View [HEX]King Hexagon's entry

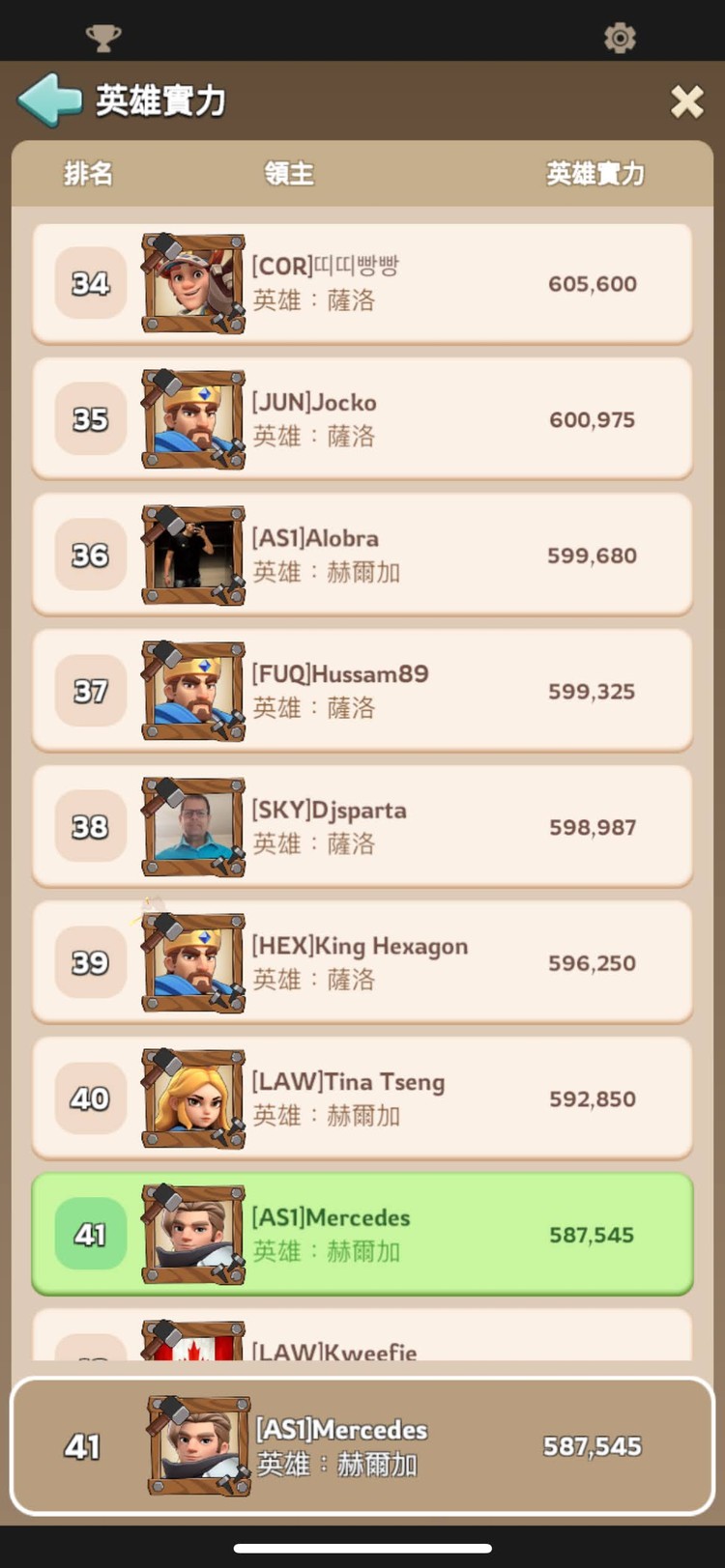[x=362, y=963]
